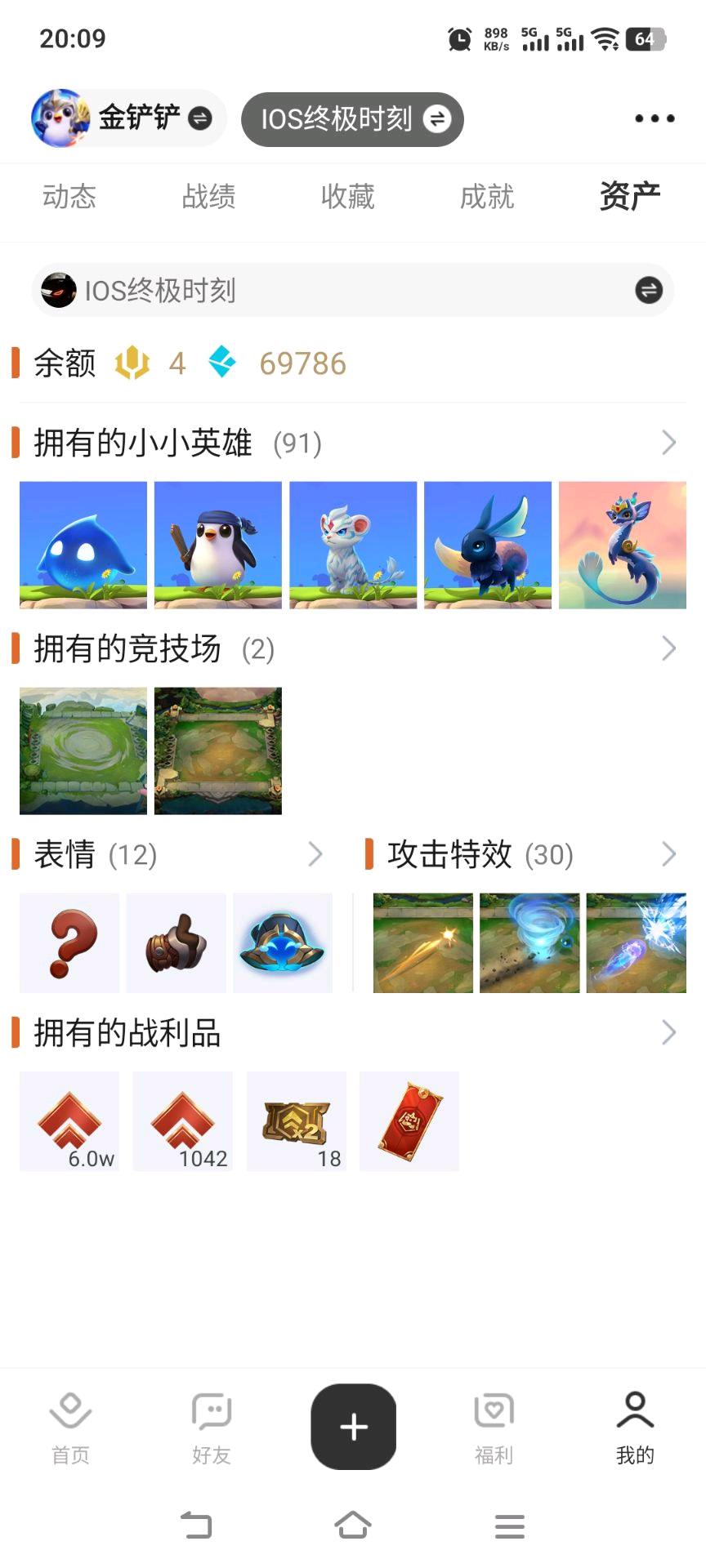See all 攻击特效 items
Viewport: 706px width, 1568px height.
pyautogui.click(x=668, y=854)
